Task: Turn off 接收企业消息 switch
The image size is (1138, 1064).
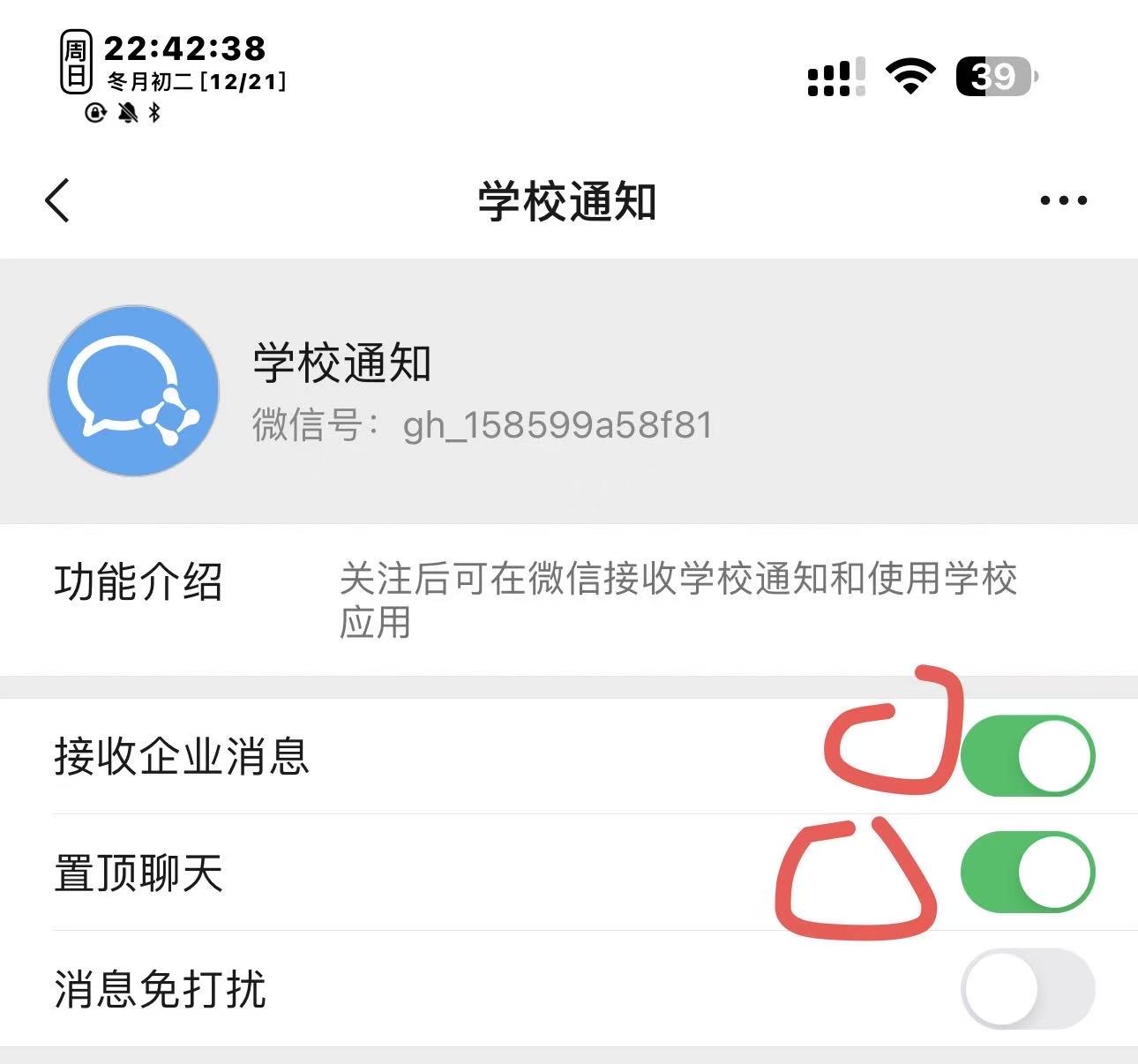Action: [x=1027, y=756]
